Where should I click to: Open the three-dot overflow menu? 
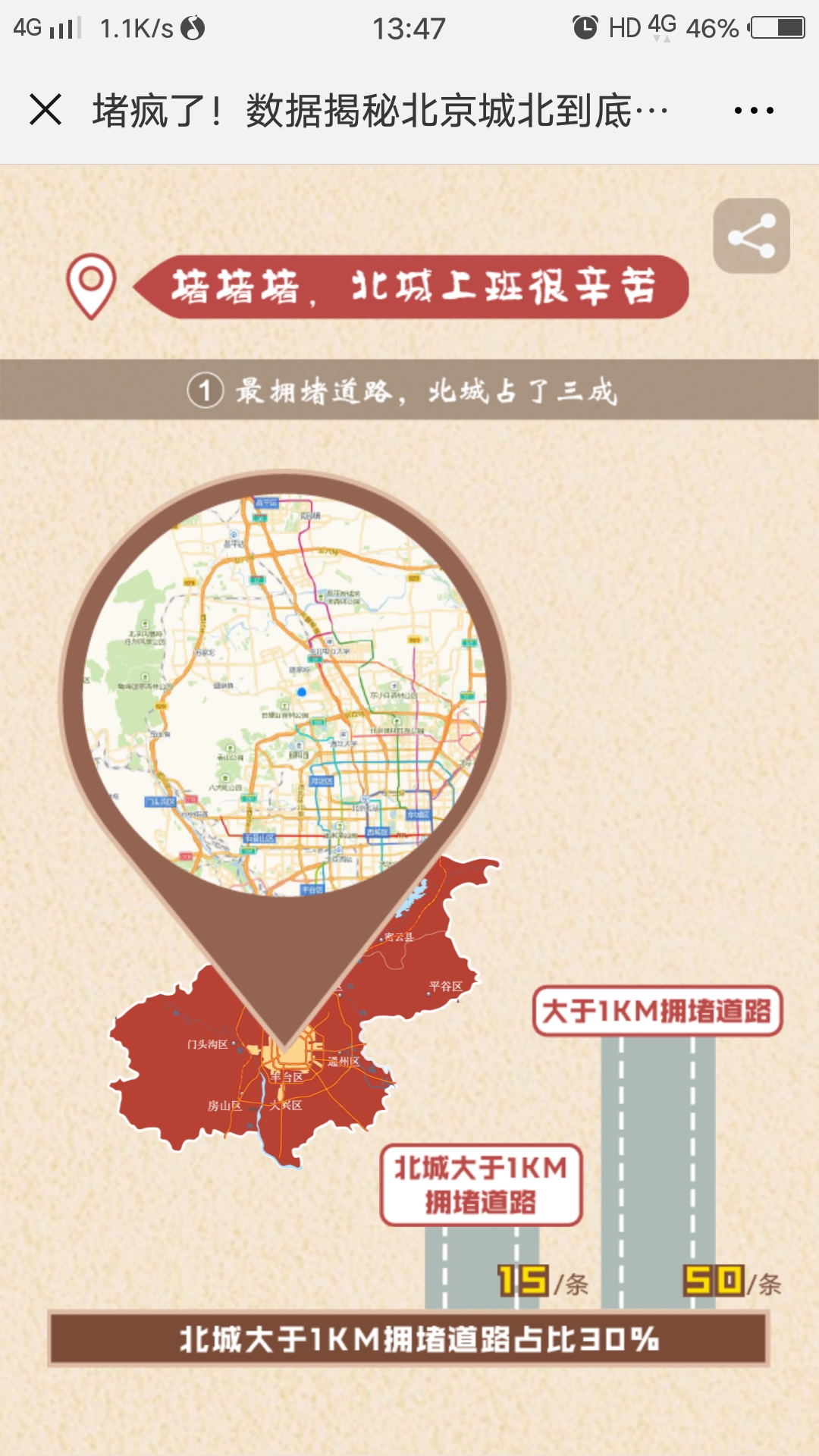click(x=754, y=111)
